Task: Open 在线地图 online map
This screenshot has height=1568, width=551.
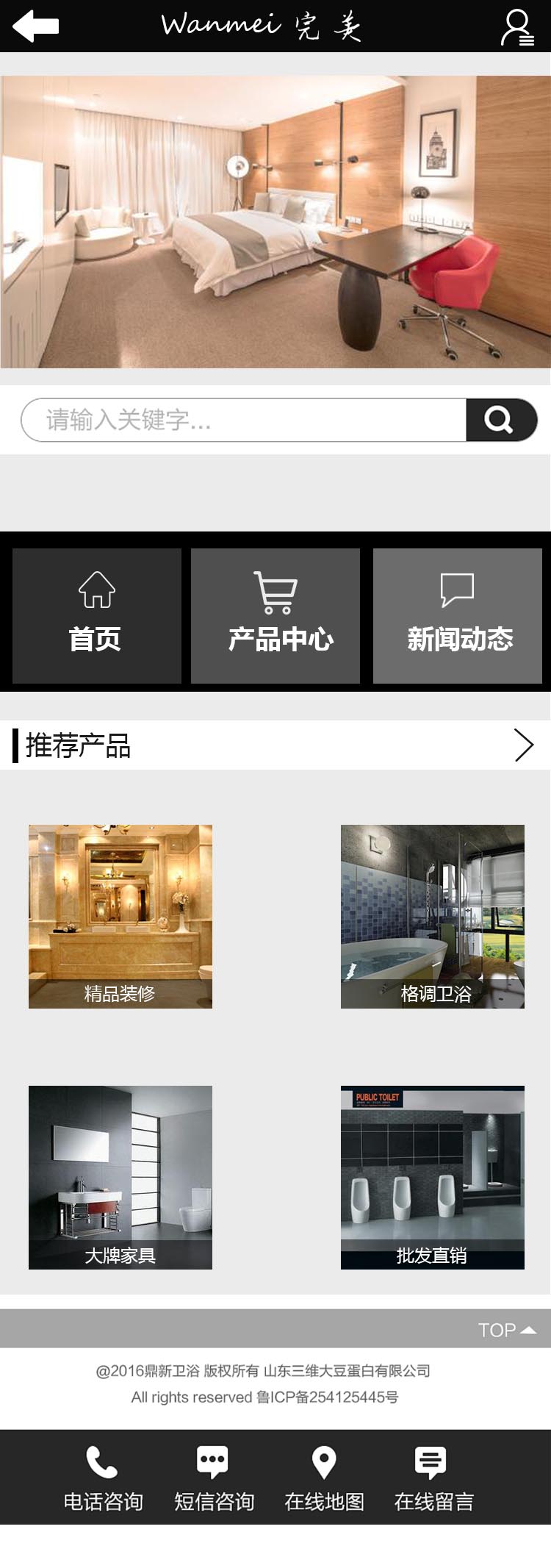Action: (x=324, y=1478)
